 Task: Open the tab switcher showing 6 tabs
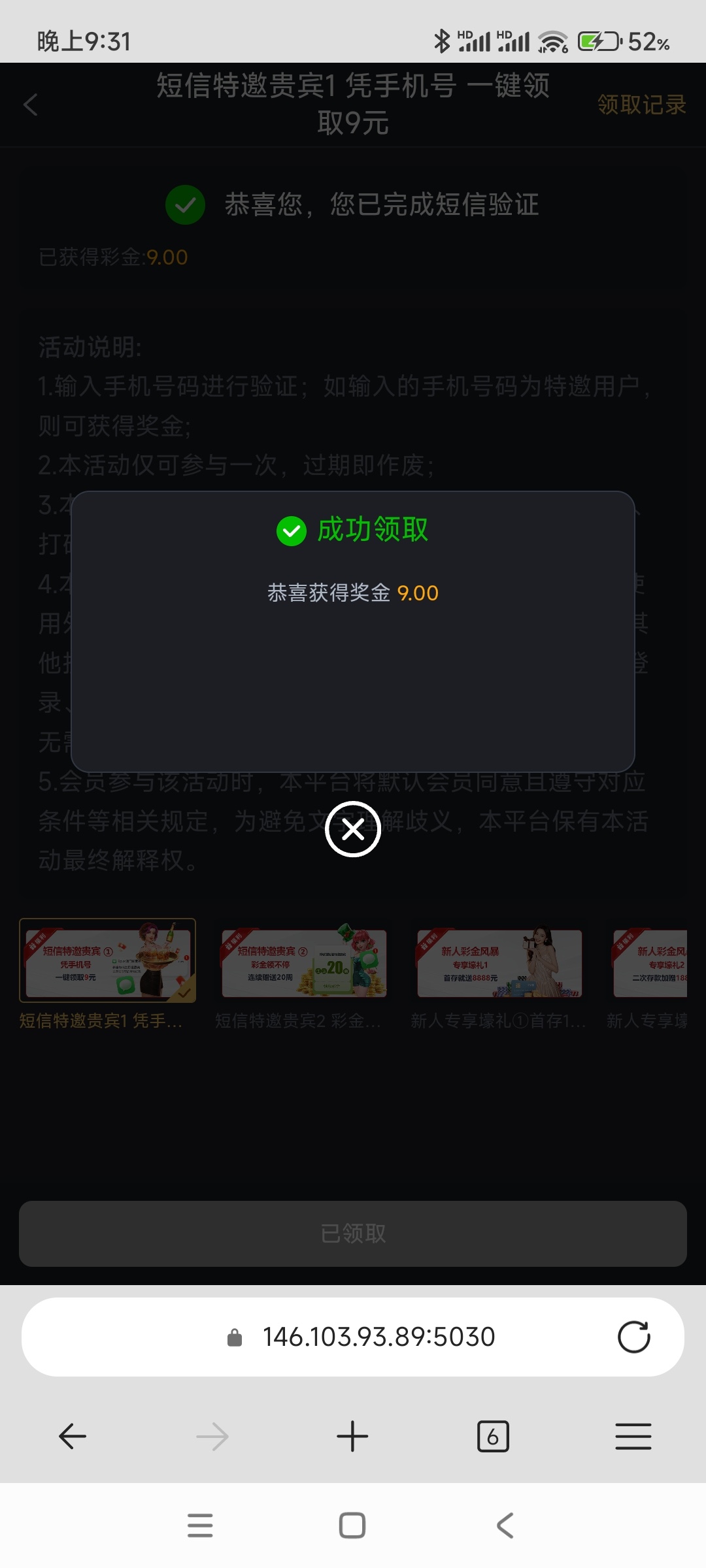[494, 1435]
